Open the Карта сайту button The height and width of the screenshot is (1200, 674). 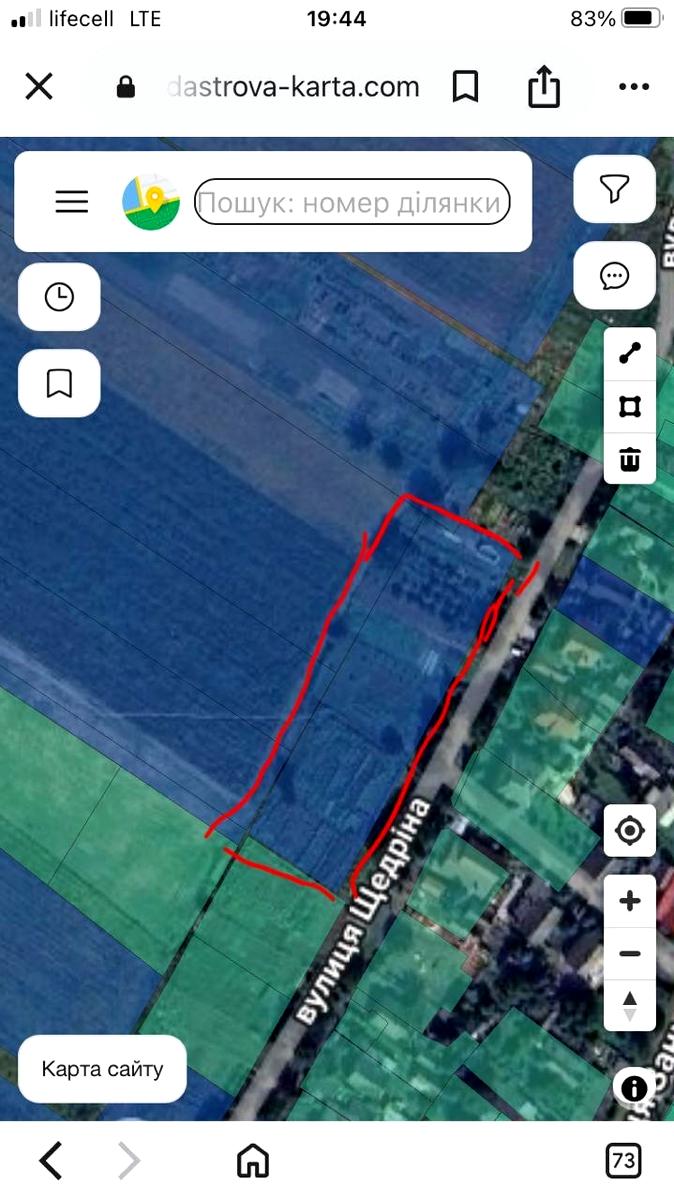tap(102, 1069)
